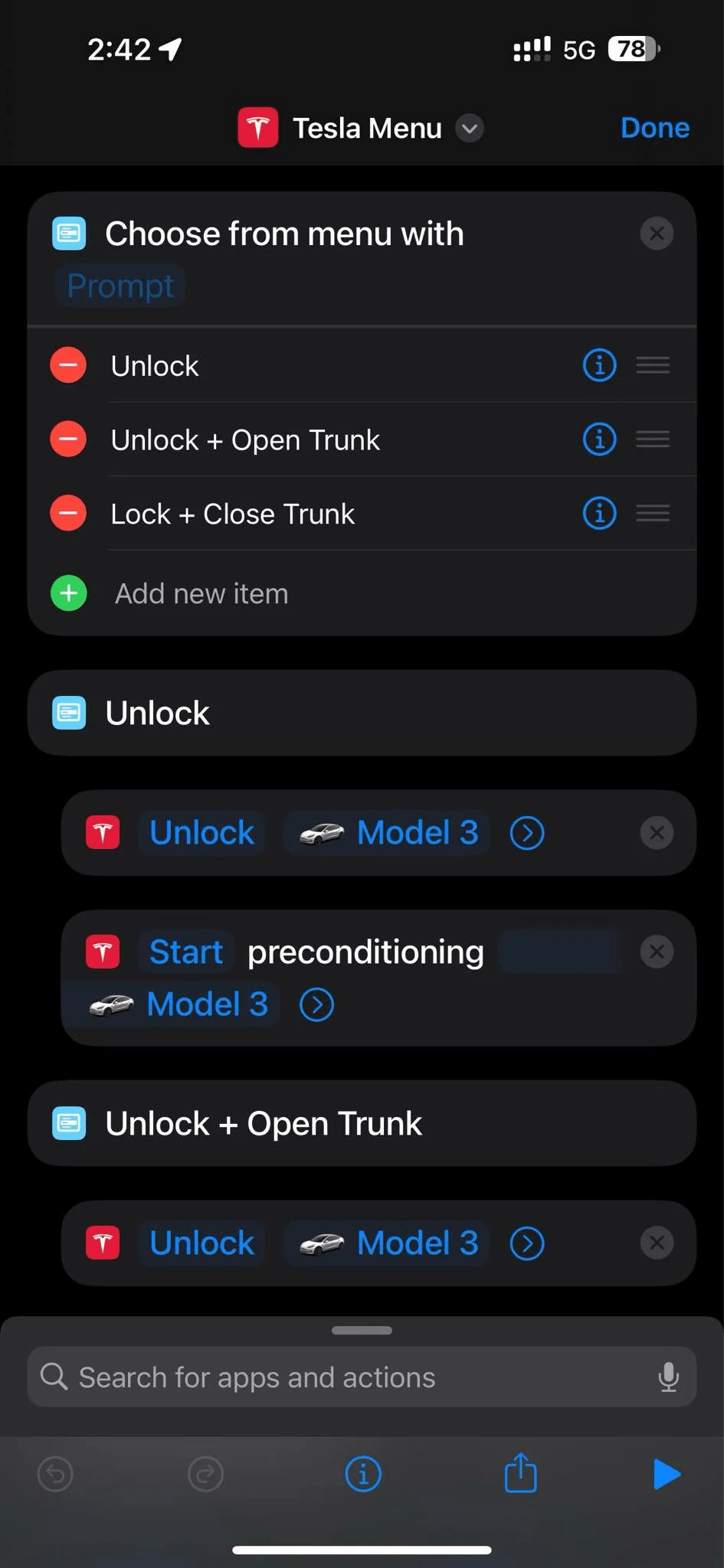Change the Start parameter of preconditioning
The height and width of the screenshot is (1568, 724).
click(x=186, y=952)
